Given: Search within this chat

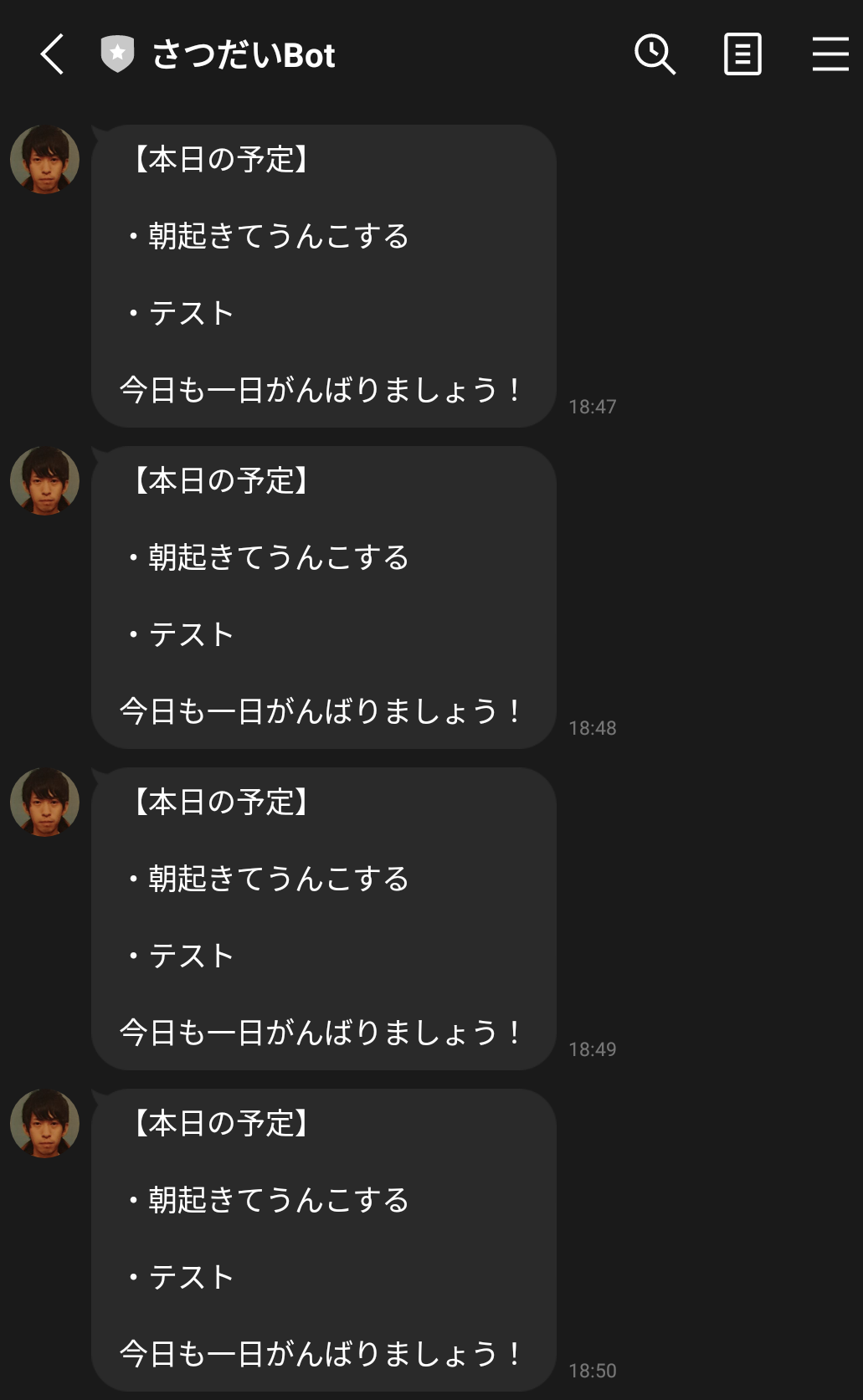Looking at the screenshot, I should pos(655,54).
